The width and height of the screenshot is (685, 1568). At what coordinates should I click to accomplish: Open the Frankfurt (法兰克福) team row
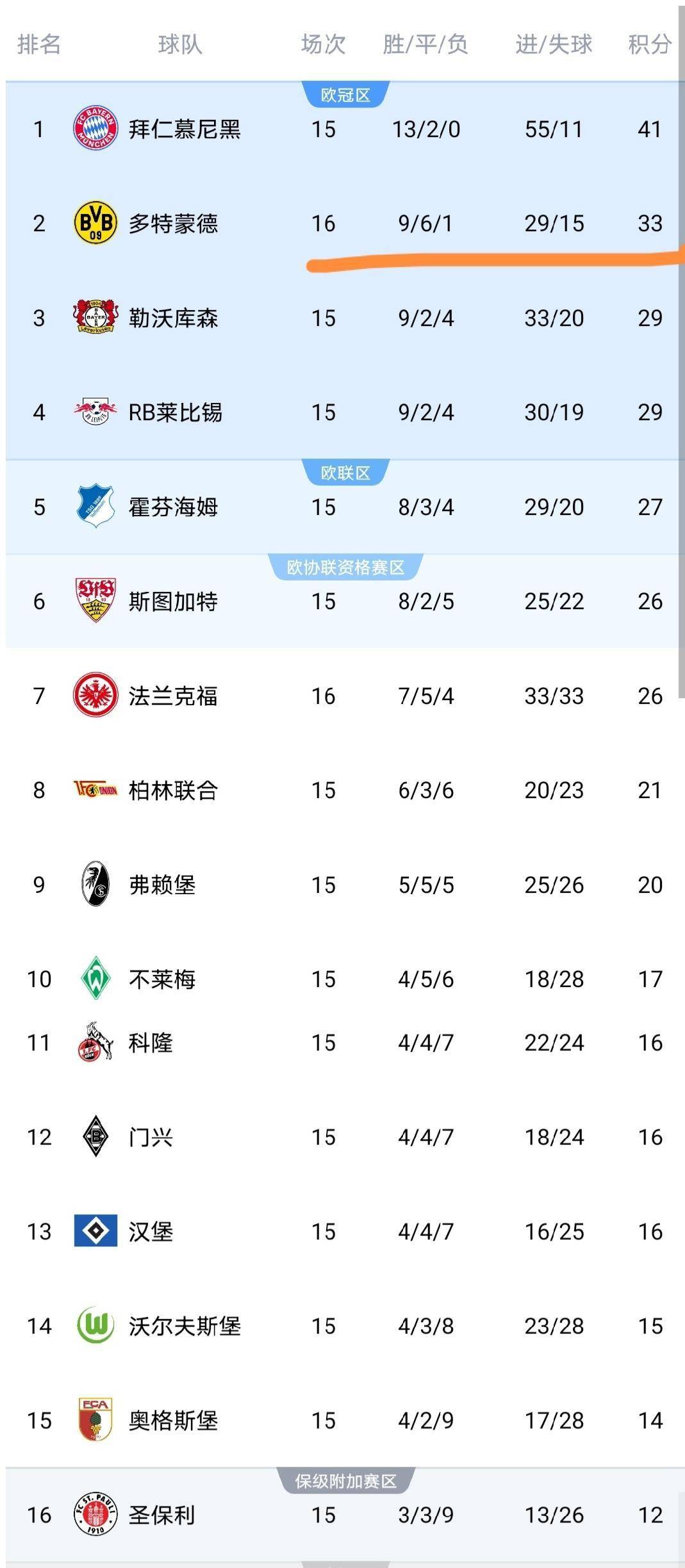(173, 696)
